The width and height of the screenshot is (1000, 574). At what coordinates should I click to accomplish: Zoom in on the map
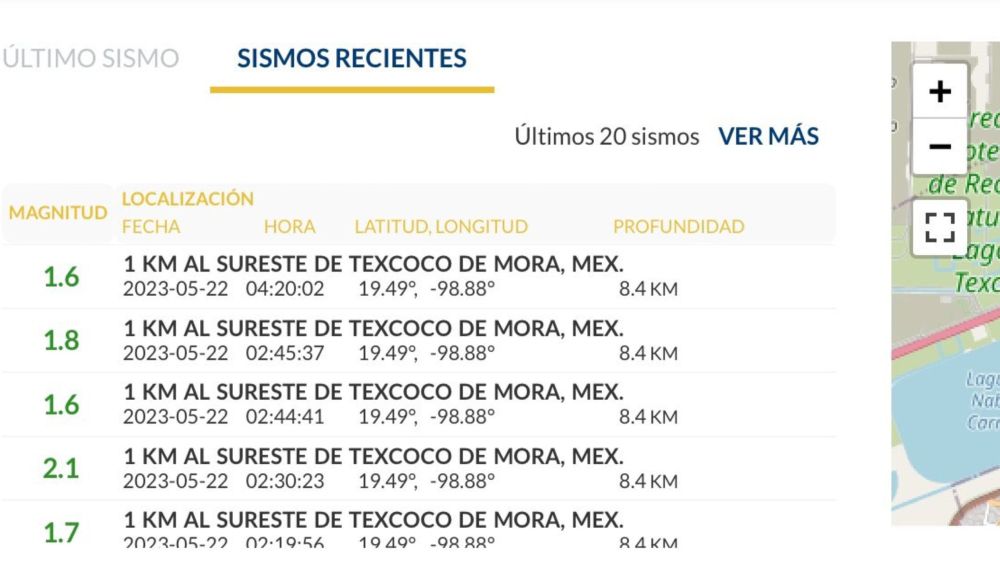click(939, 92)
